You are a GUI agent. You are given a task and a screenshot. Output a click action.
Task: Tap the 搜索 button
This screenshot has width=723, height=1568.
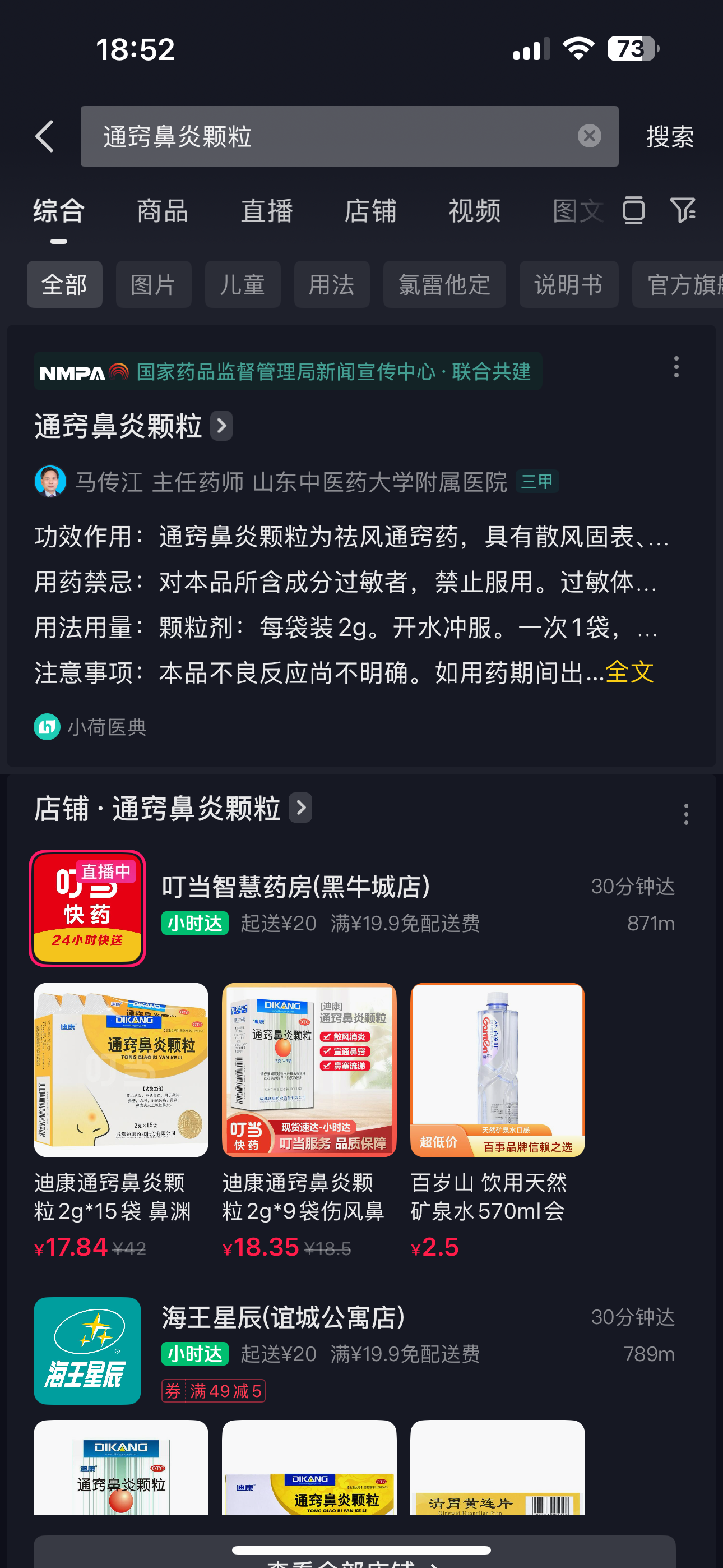point(669,136)
